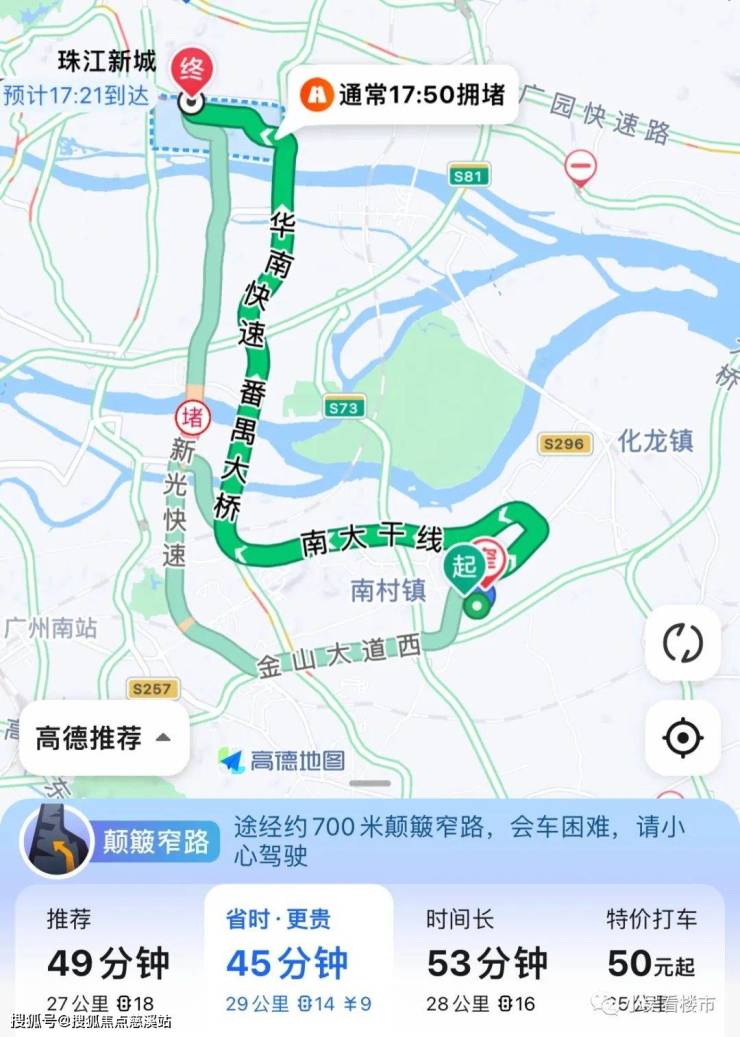The width and height of the screenshot is (740, 1037).
Task: Refresh the route with the circular arrows button
Action: 682,643
